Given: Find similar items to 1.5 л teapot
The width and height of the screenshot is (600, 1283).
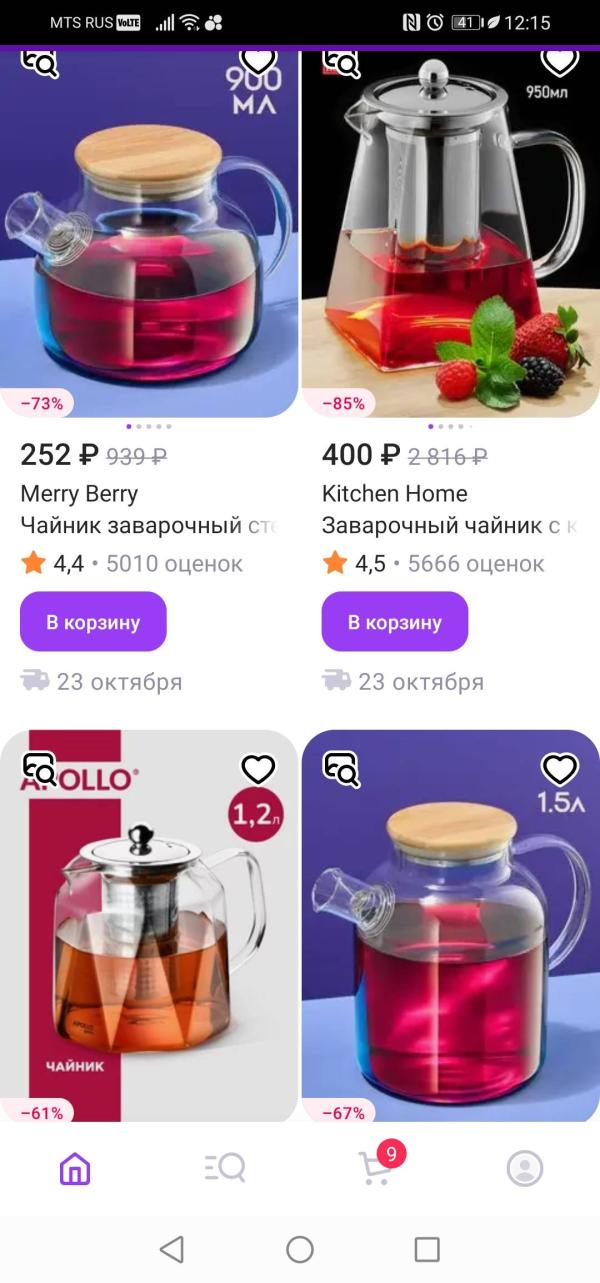Looking at the screenshot, I should [x=342, y=768].
